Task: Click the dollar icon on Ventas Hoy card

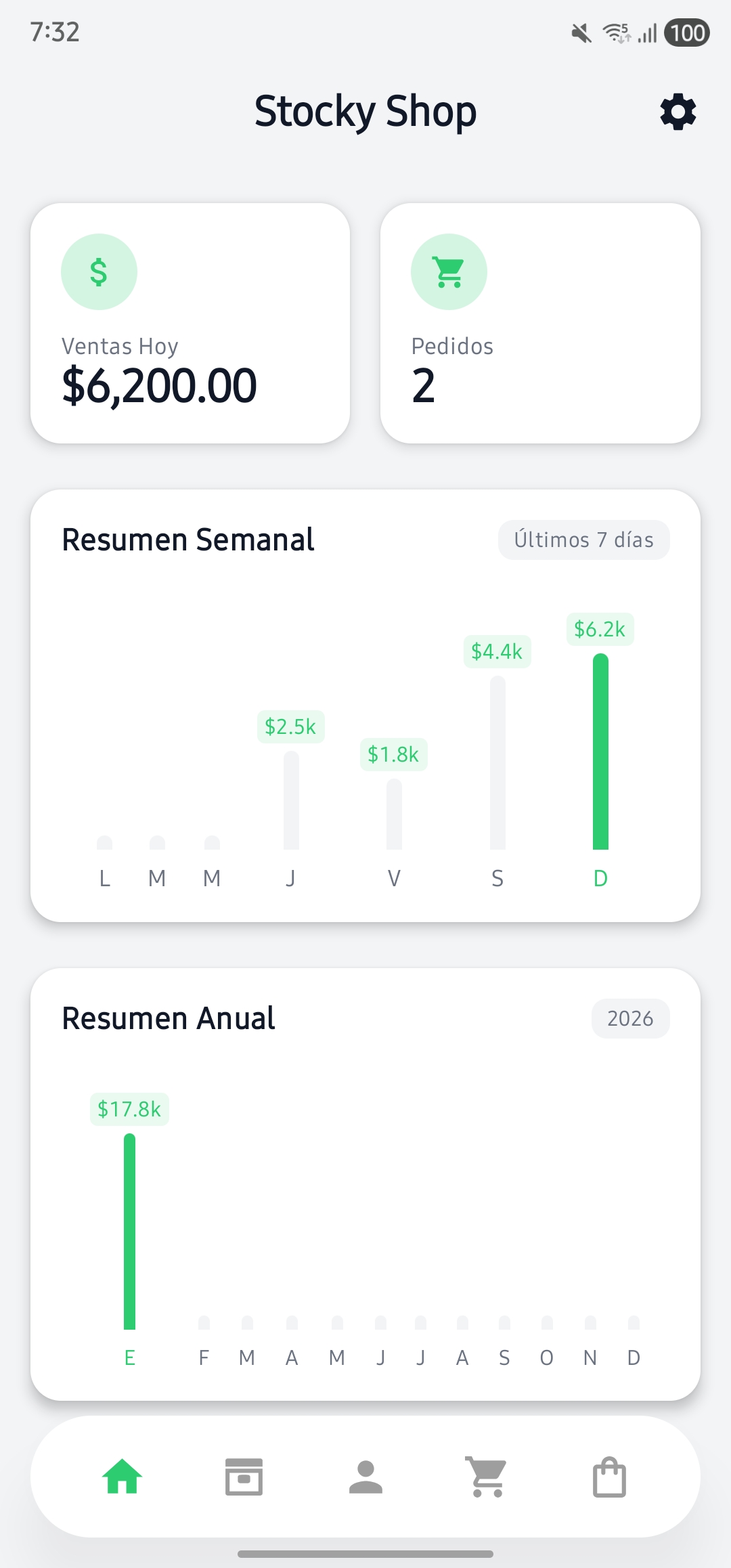Action: click(x=99, y=271)
